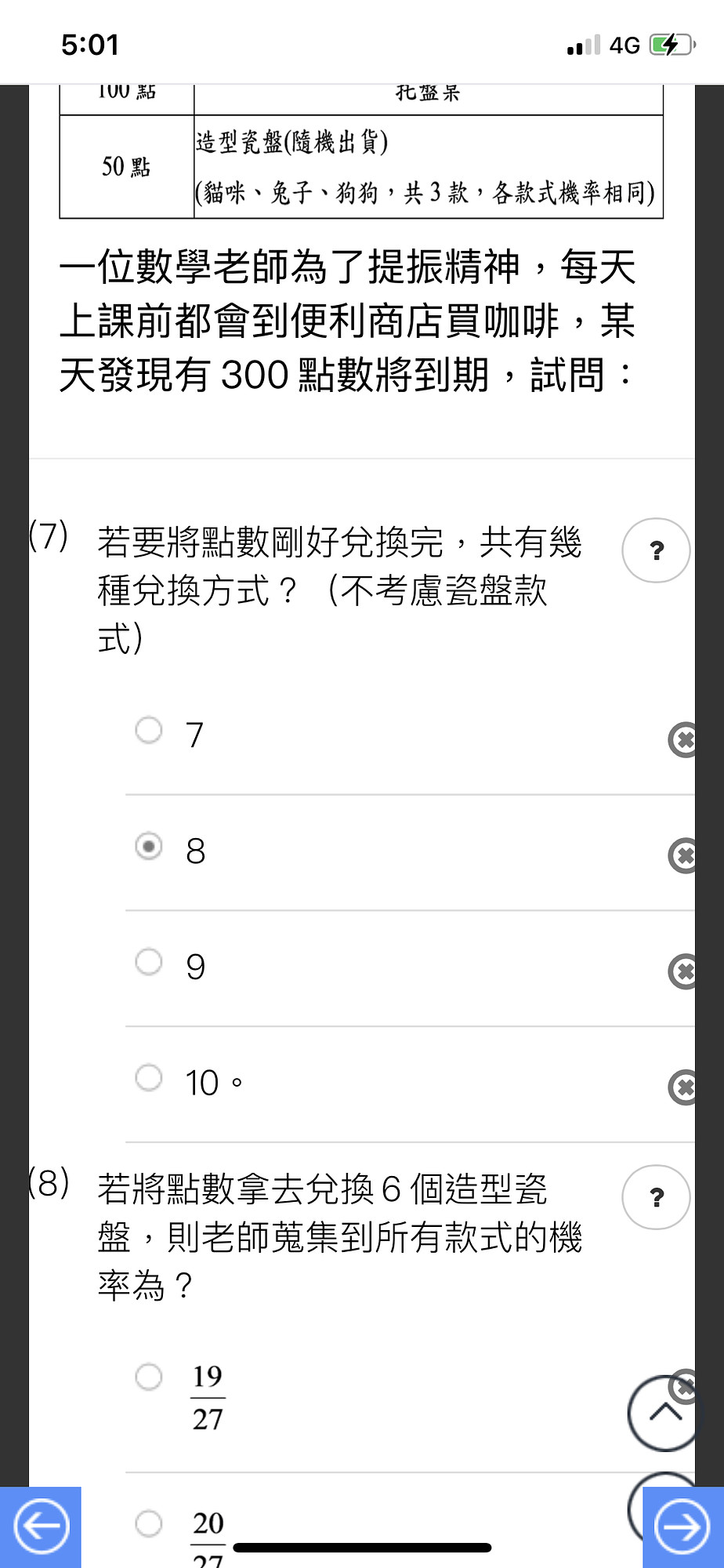The image size is (724, 1568).
Task: Choose option 9 for question 7
Action: (x=149, y=961)
